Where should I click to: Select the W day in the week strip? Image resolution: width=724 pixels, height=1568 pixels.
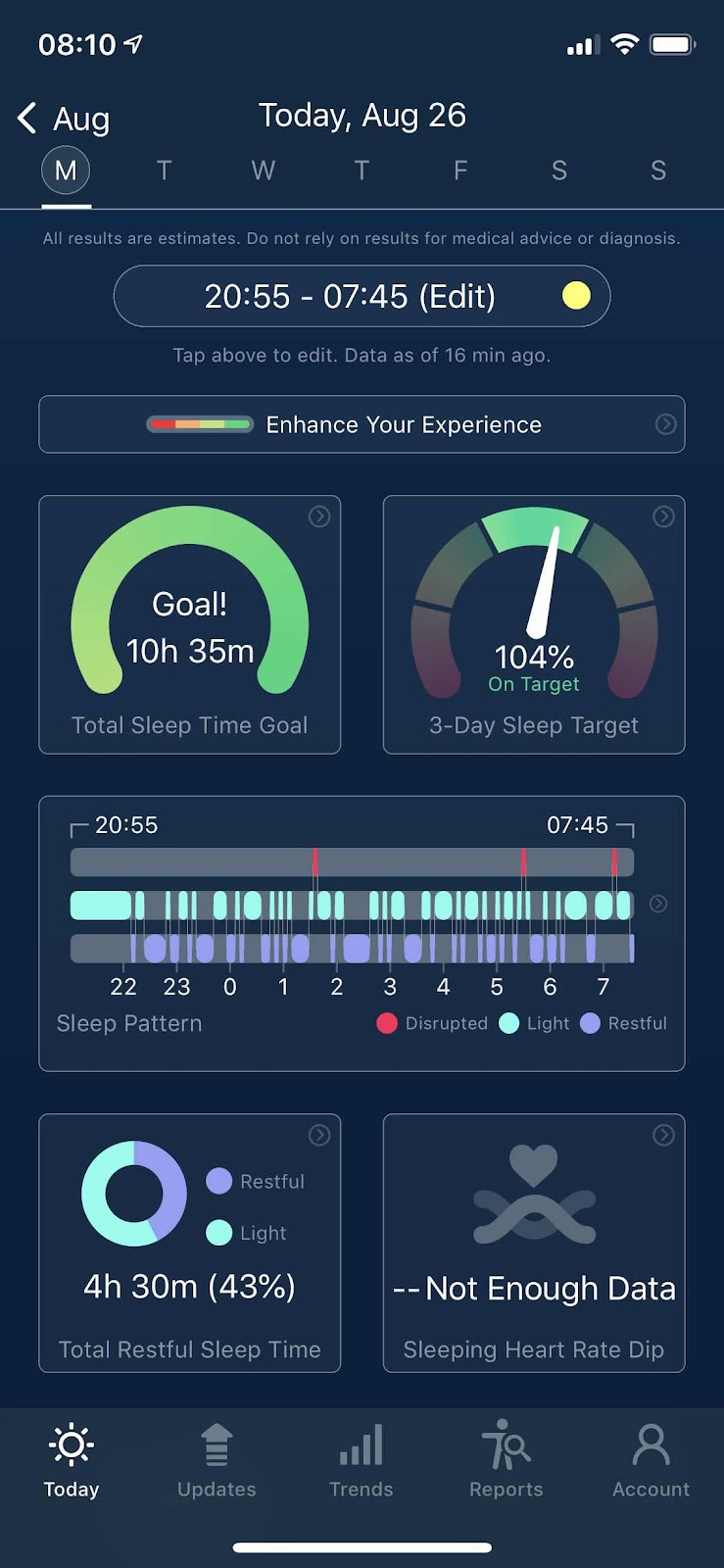point(263,171)
